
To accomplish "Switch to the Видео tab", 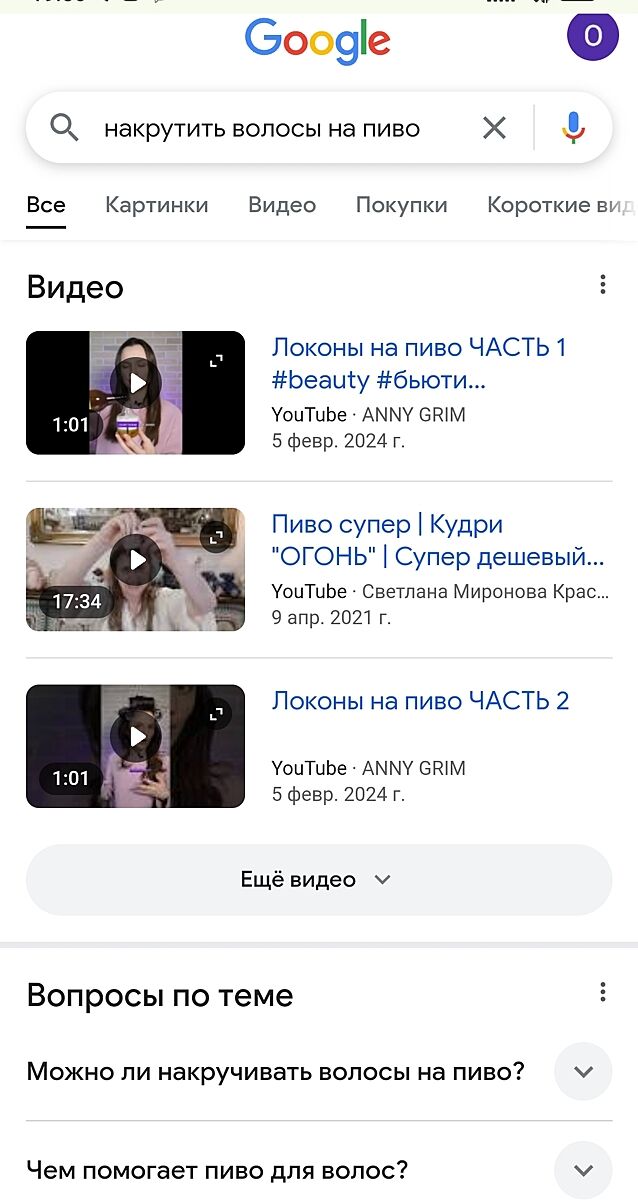I will (x=282, y=205).
